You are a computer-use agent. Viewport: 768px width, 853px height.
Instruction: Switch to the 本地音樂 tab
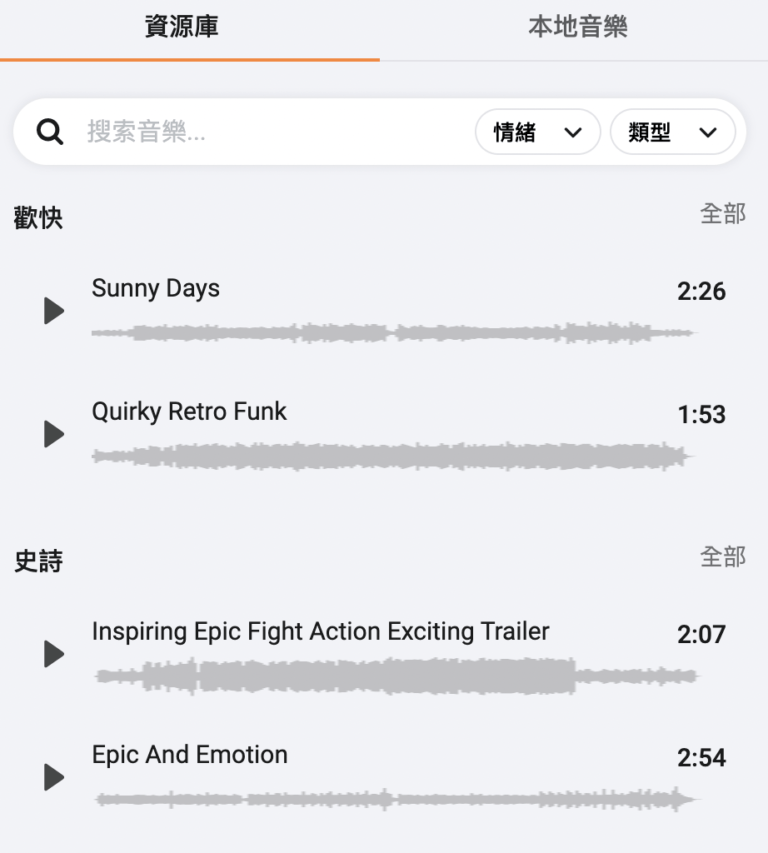[577, 28]
